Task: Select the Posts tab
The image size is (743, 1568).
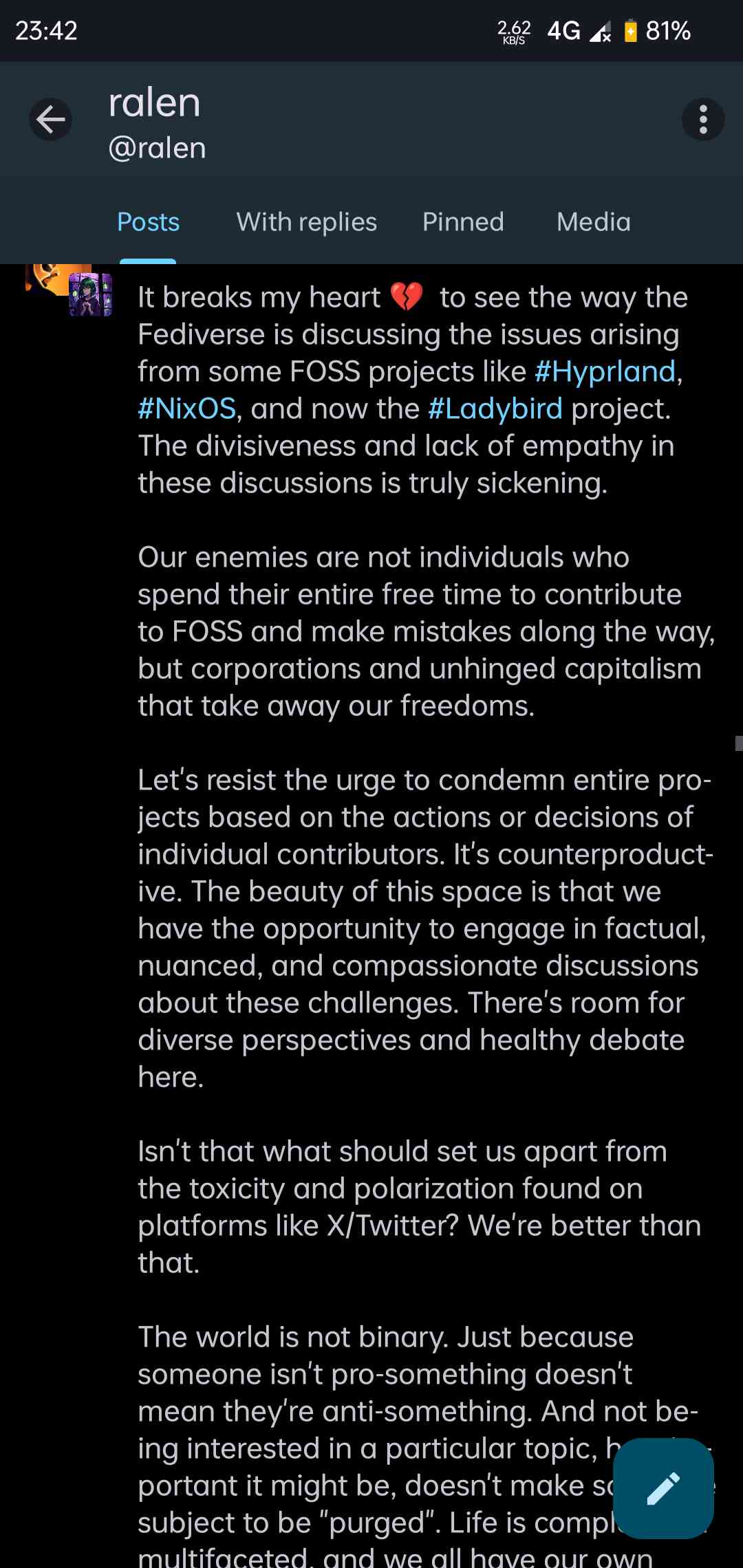Action: [148, 221]
